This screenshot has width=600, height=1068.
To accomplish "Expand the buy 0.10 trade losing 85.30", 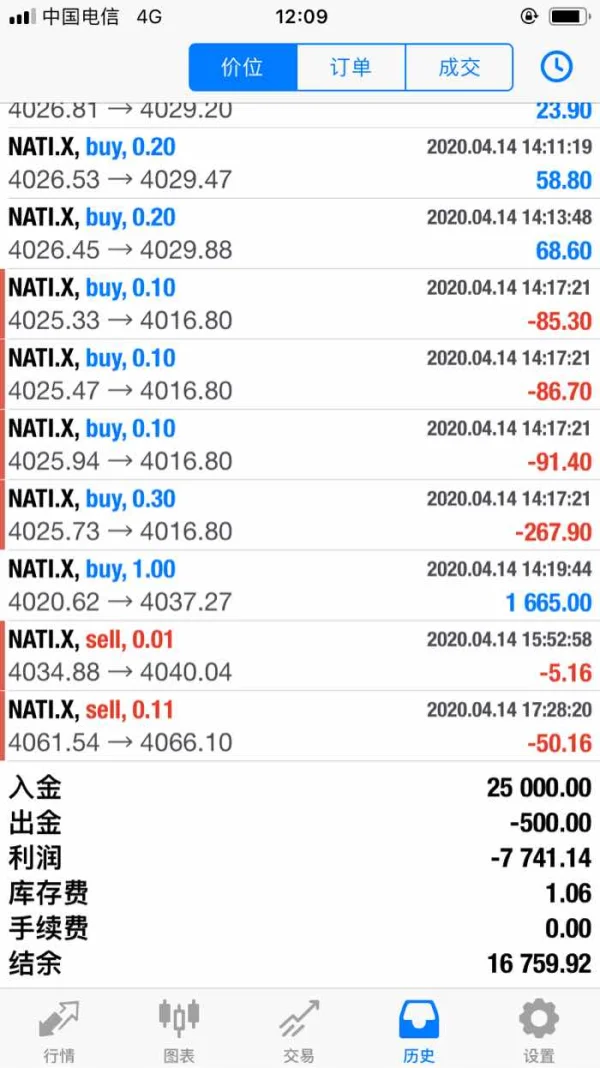I will point(300,304).
